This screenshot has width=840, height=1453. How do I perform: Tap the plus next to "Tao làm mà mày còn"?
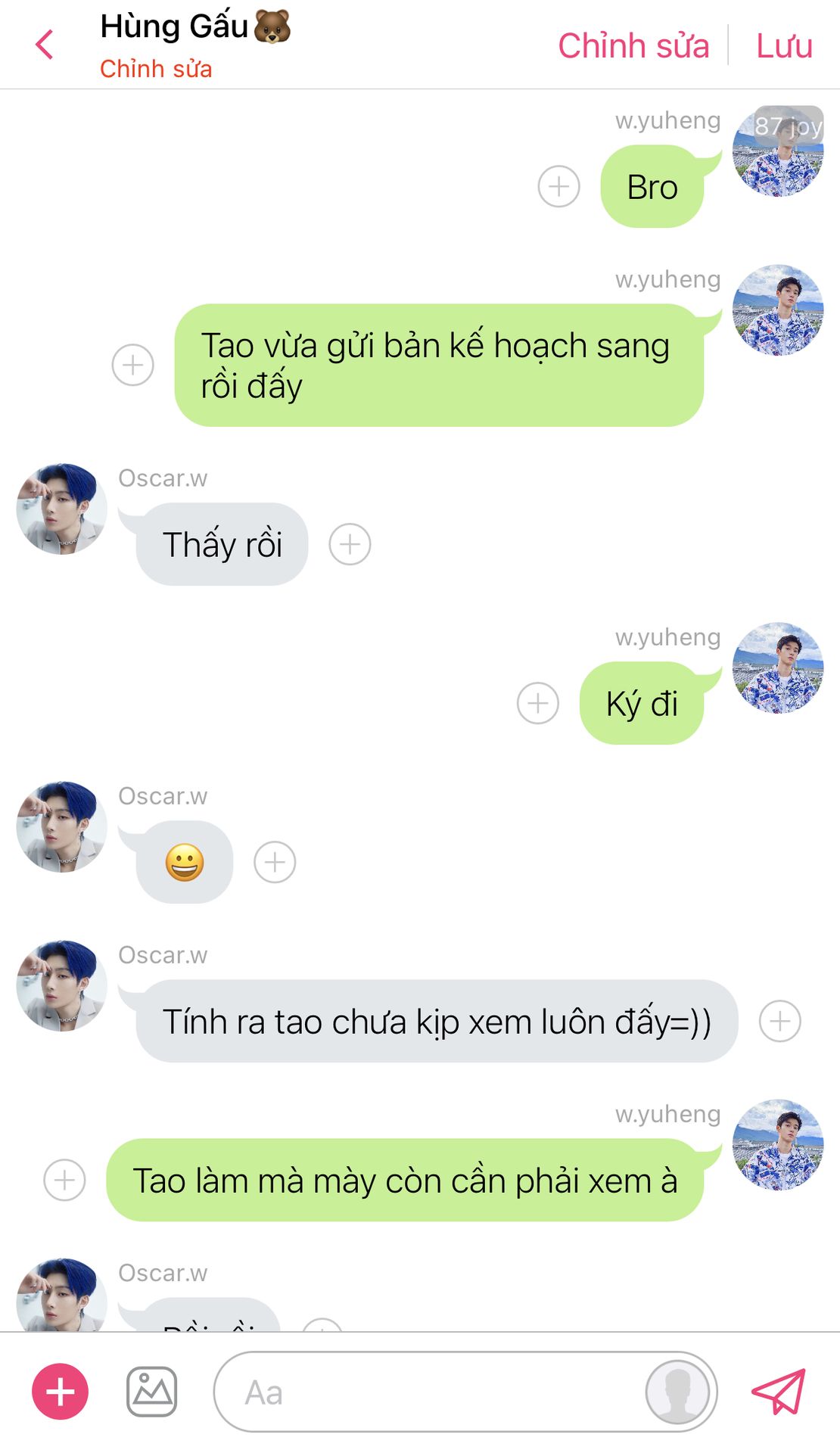coord(65,1180)
